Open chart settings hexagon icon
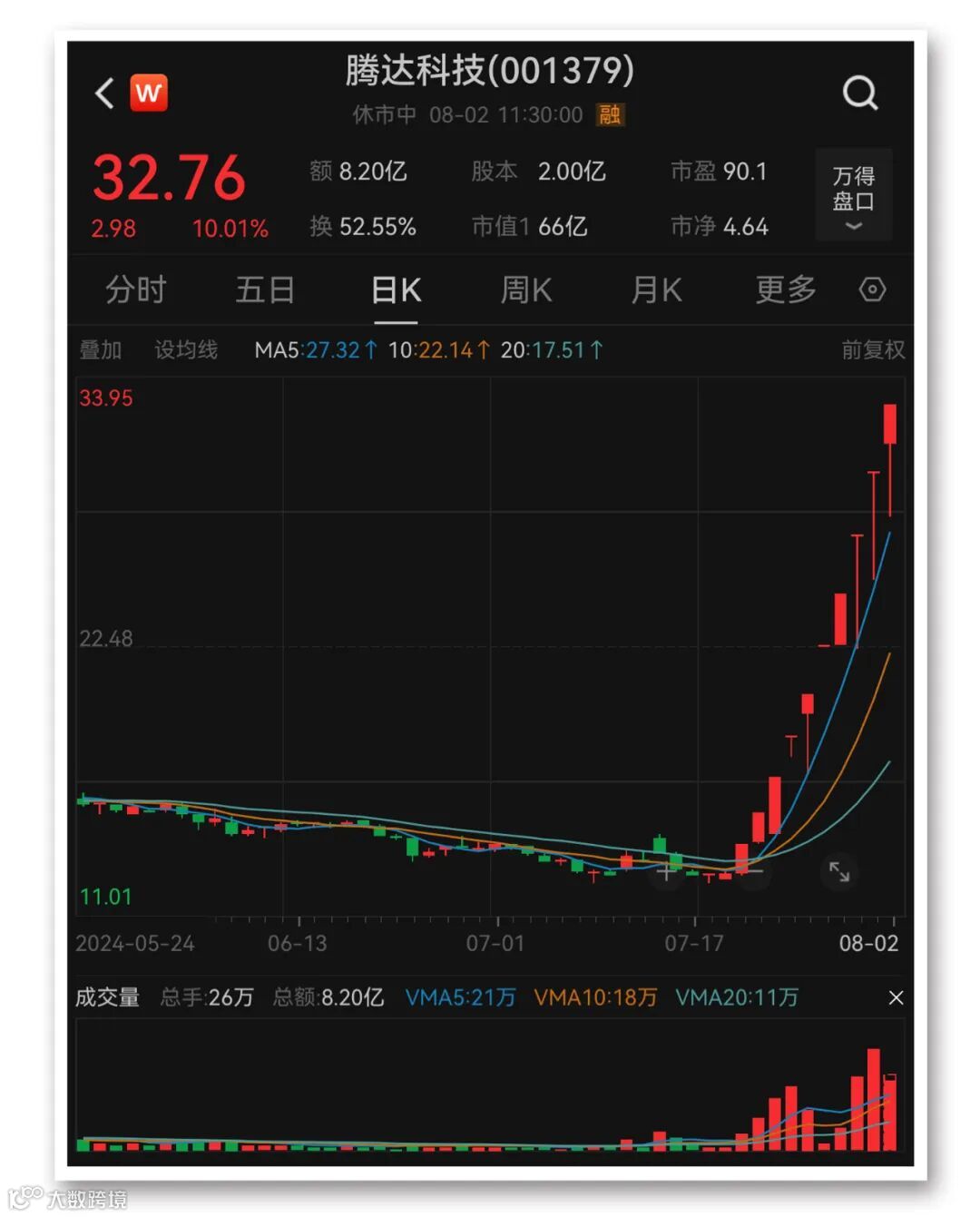The width and height of the screenshot is (980, 1217). coord(872,290)
